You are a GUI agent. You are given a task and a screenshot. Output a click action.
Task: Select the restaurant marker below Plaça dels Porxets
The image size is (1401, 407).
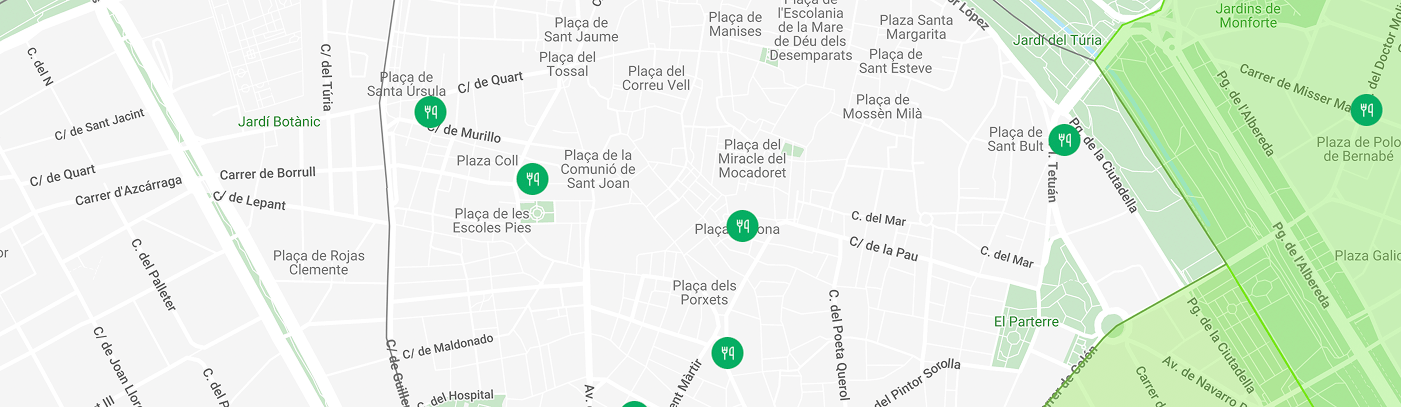pyautogui.click(x=727, y=352)
